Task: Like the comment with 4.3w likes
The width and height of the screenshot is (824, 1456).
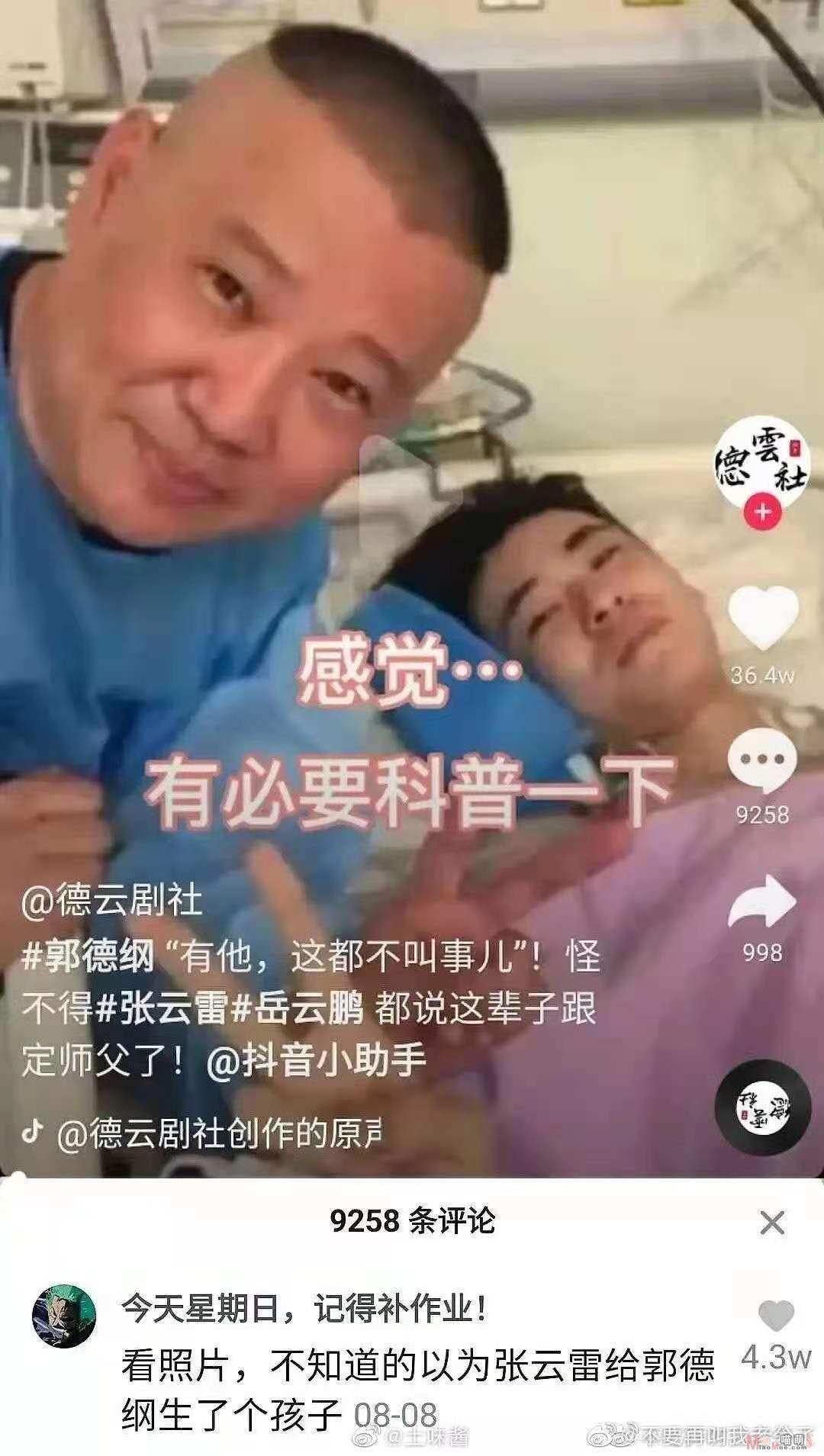Action: 777,1316
